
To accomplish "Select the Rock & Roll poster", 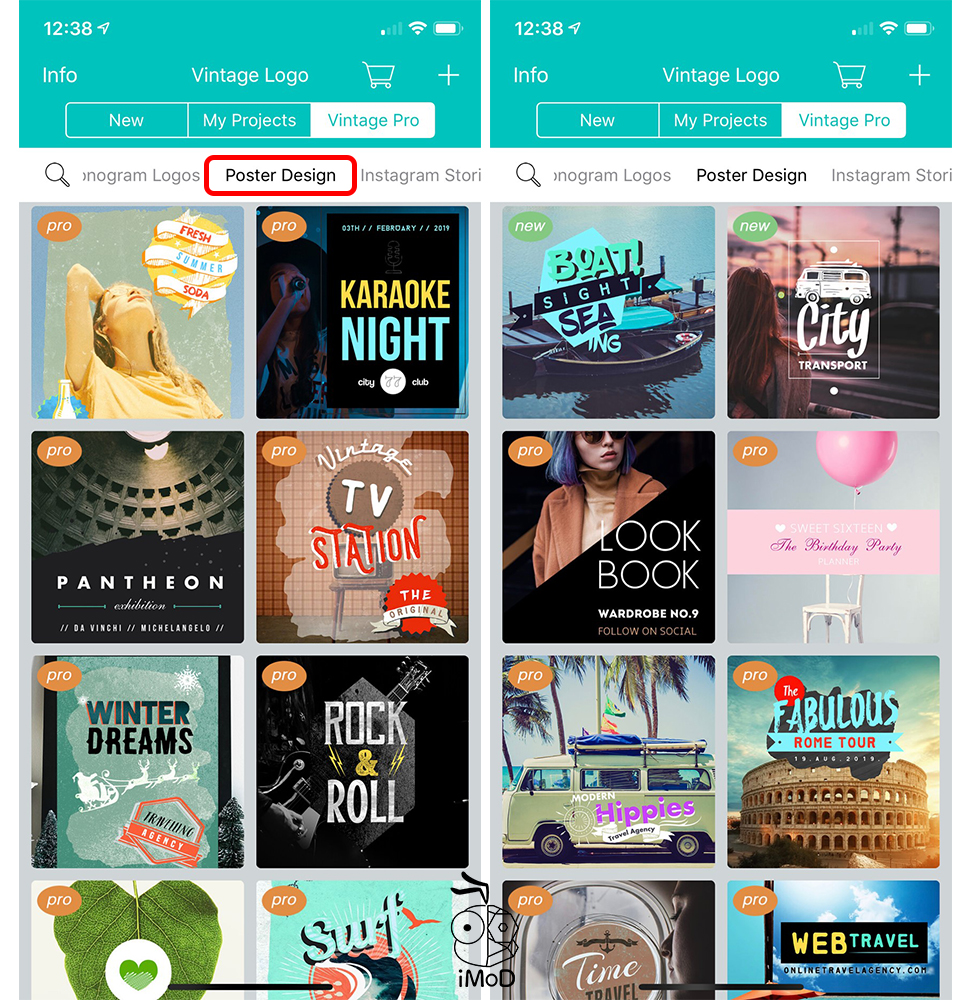I will [362, 762].
